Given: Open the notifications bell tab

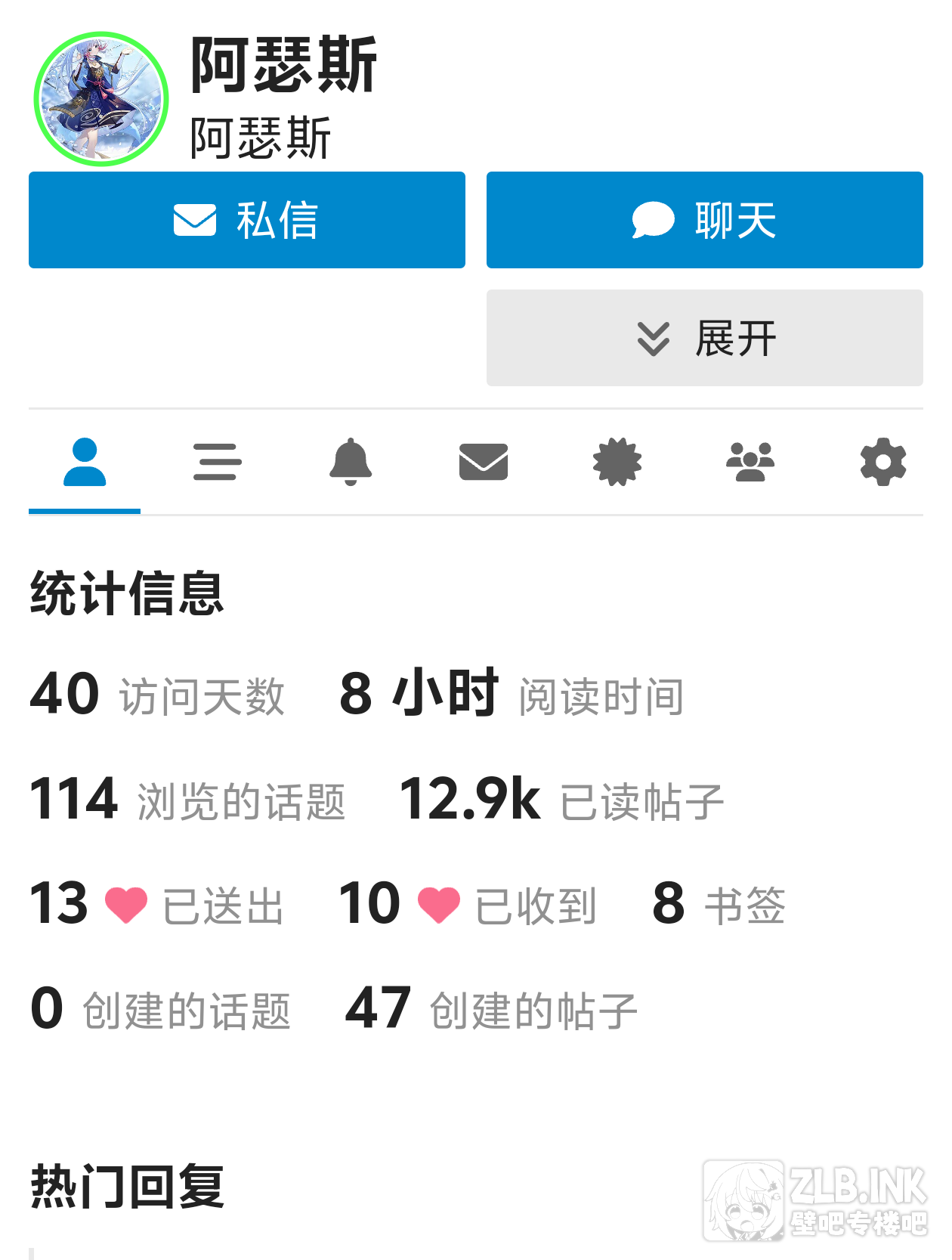Looking at the screenshot, I should point(351,462).
